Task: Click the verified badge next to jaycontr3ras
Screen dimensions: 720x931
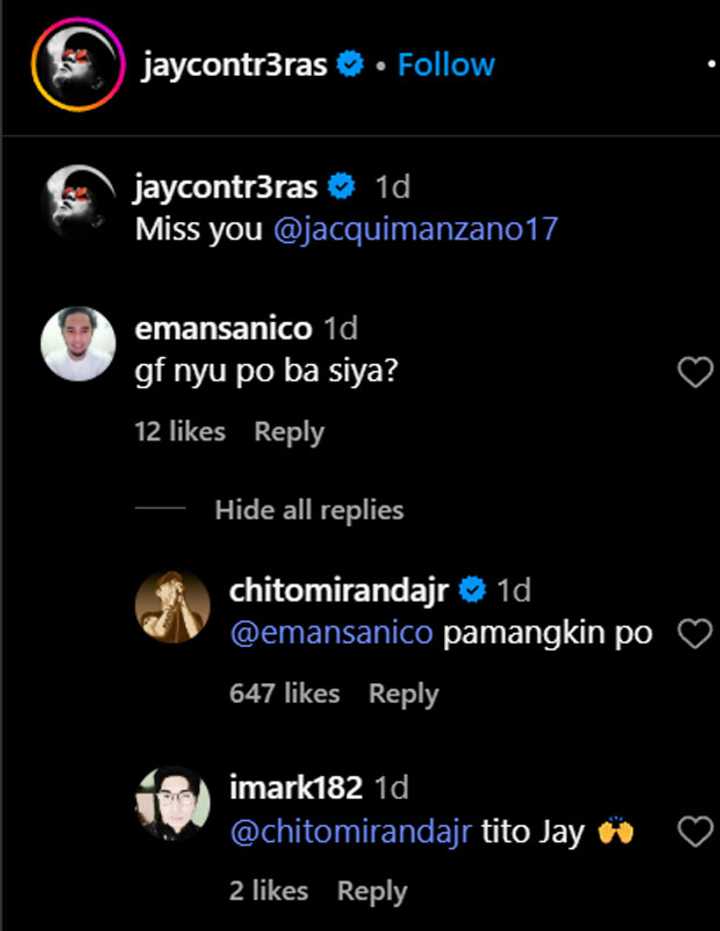Action: [351, 63]
